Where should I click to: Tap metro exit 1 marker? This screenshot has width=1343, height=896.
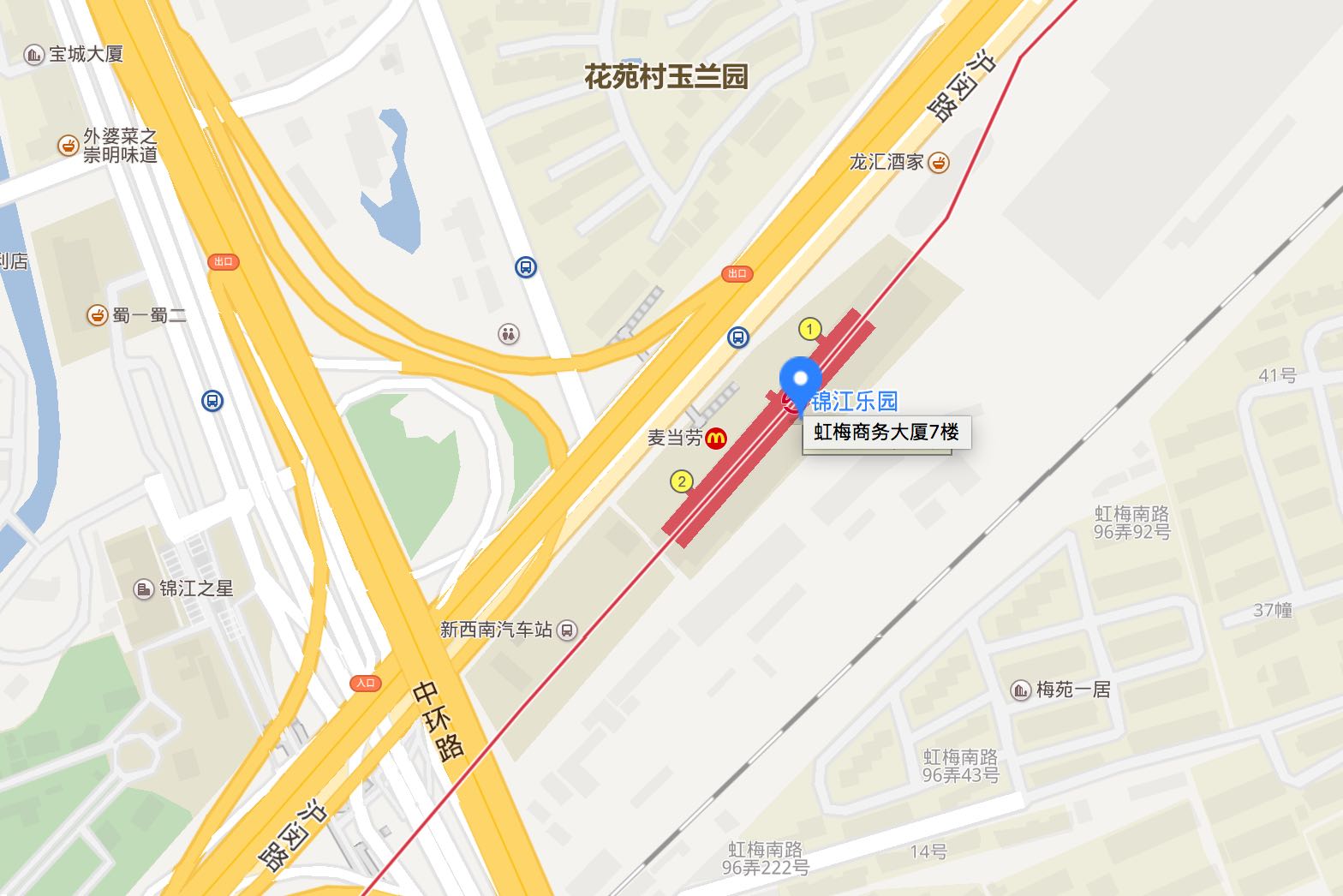(x=809, y=329)
